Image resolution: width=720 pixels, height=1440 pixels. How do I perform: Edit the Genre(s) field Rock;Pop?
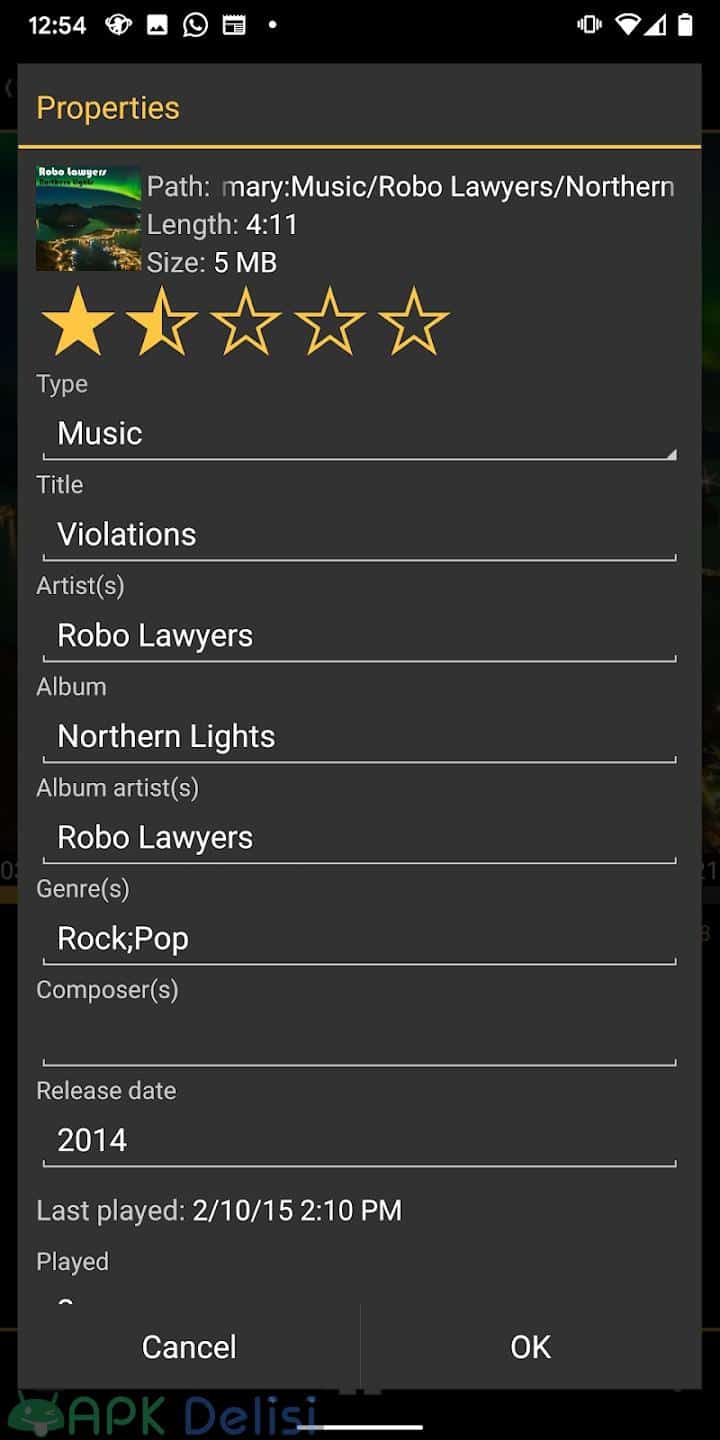(x=360, y=938)
